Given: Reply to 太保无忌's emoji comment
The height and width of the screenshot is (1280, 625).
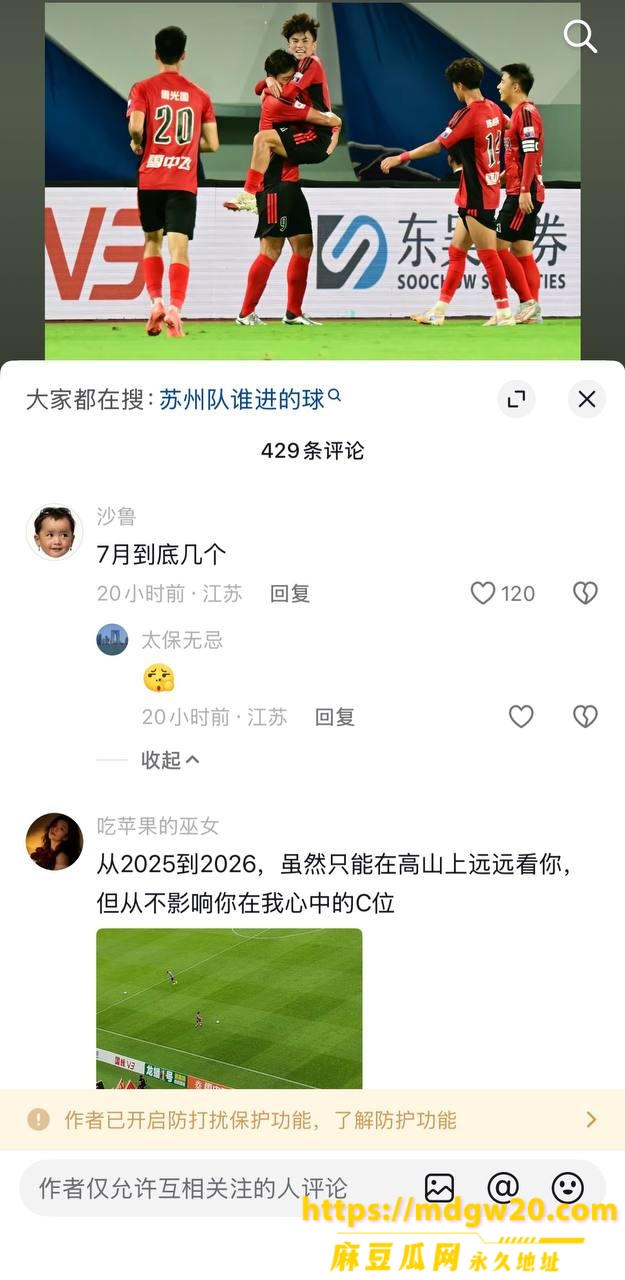Looking at the screenshot, I should click(x=335, y=717).
